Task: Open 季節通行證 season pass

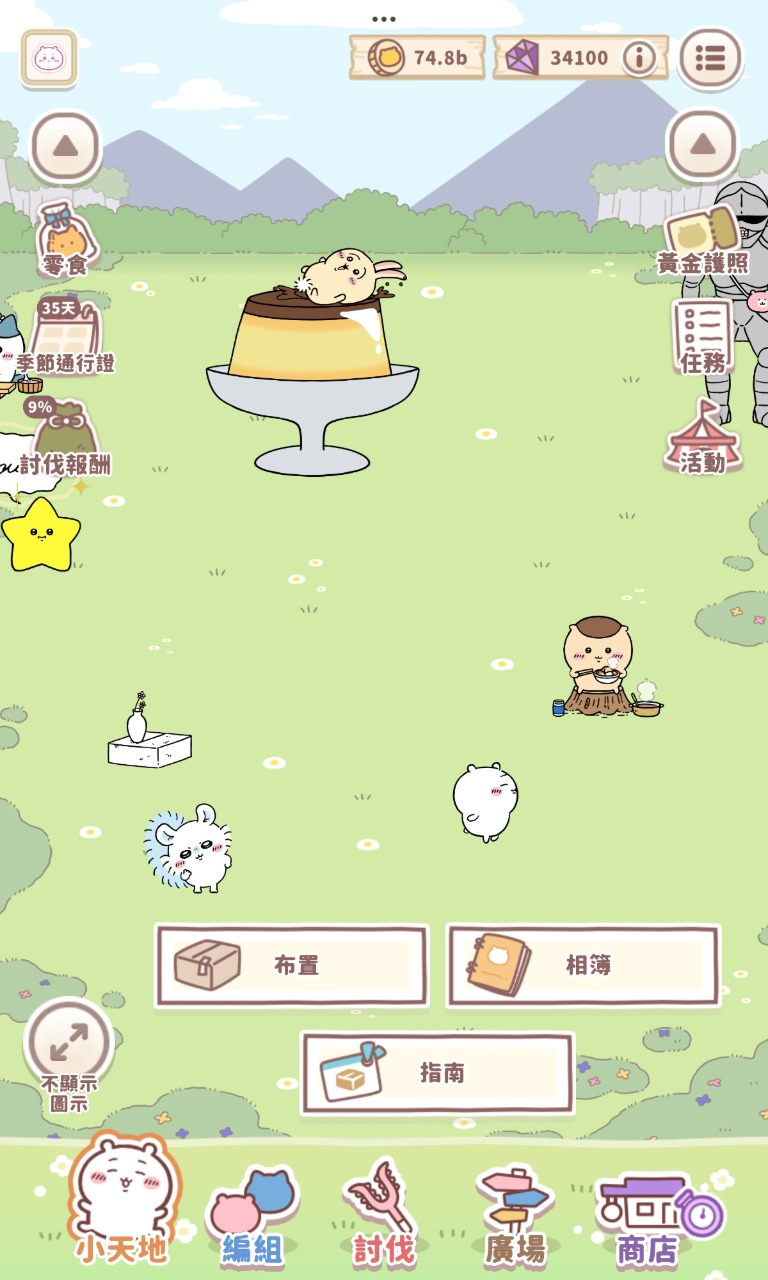Action: tap(66, 336)
